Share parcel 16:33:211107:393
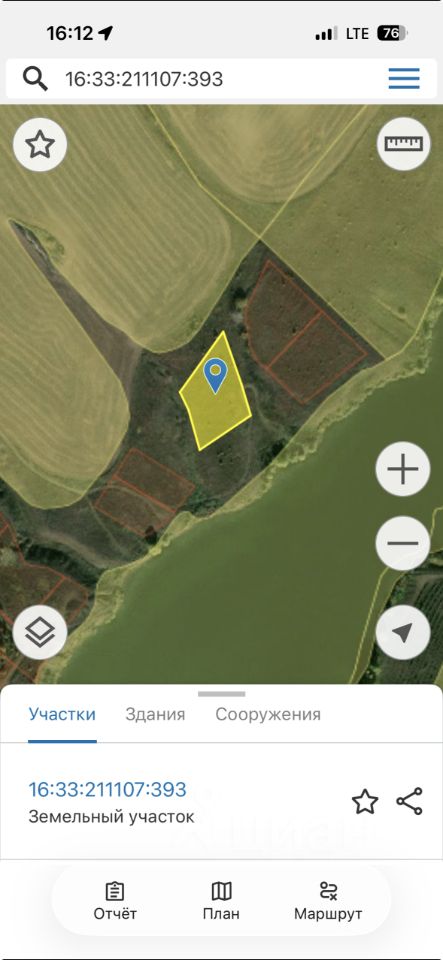This screenshot has width=443, height=960. coord(409,801)
